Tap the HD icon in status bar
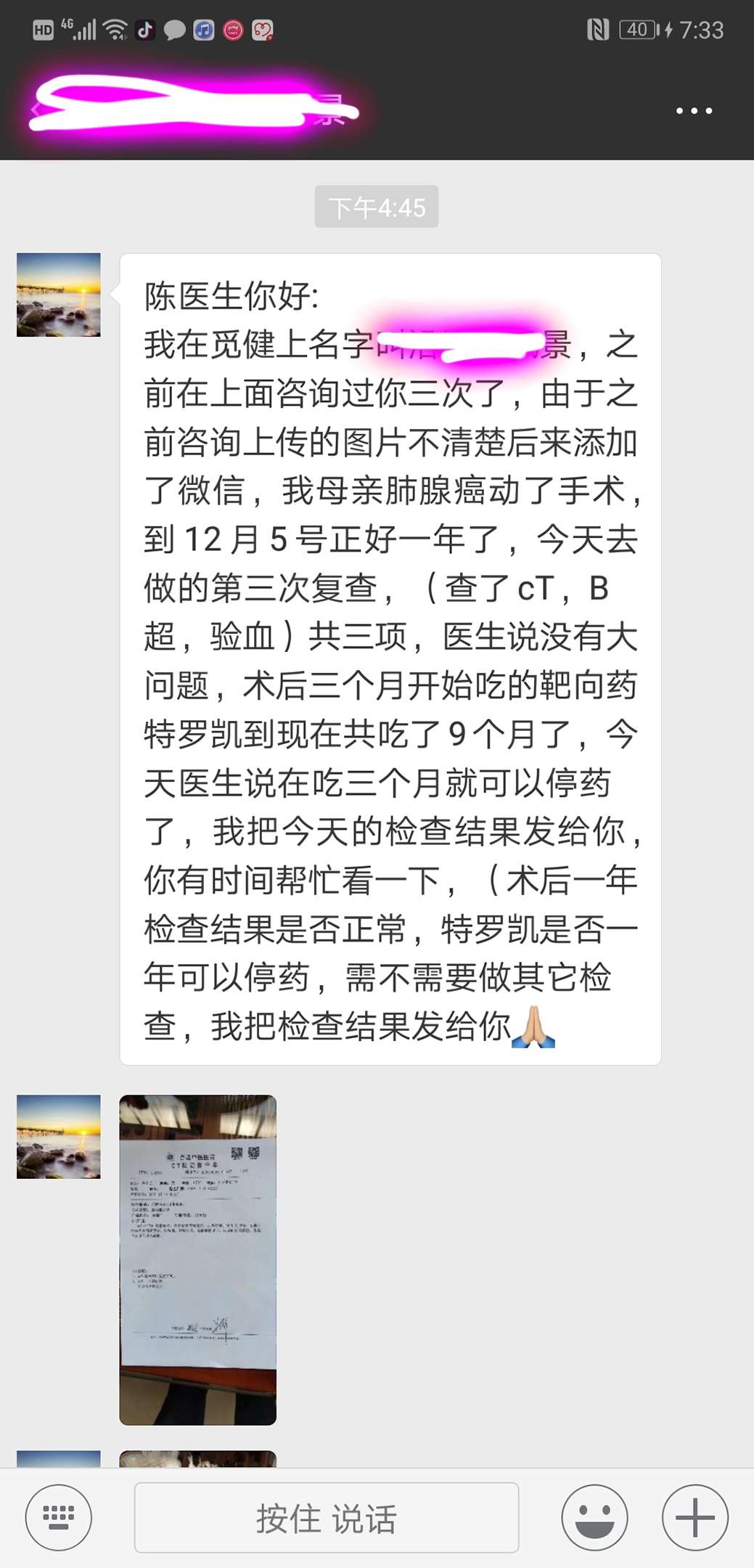Image resolution: width=754 pixels, height=1568 pixels. pyautogui.click(x=43, y=30)
